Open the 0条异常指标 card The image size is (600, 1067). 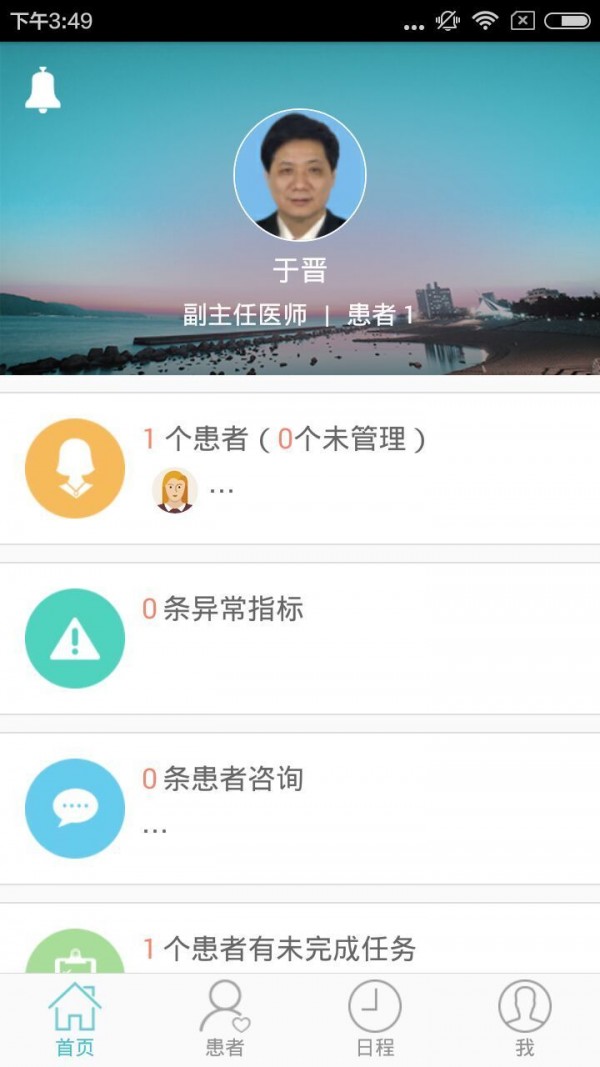pyautogui.click(x=300, y=638)
